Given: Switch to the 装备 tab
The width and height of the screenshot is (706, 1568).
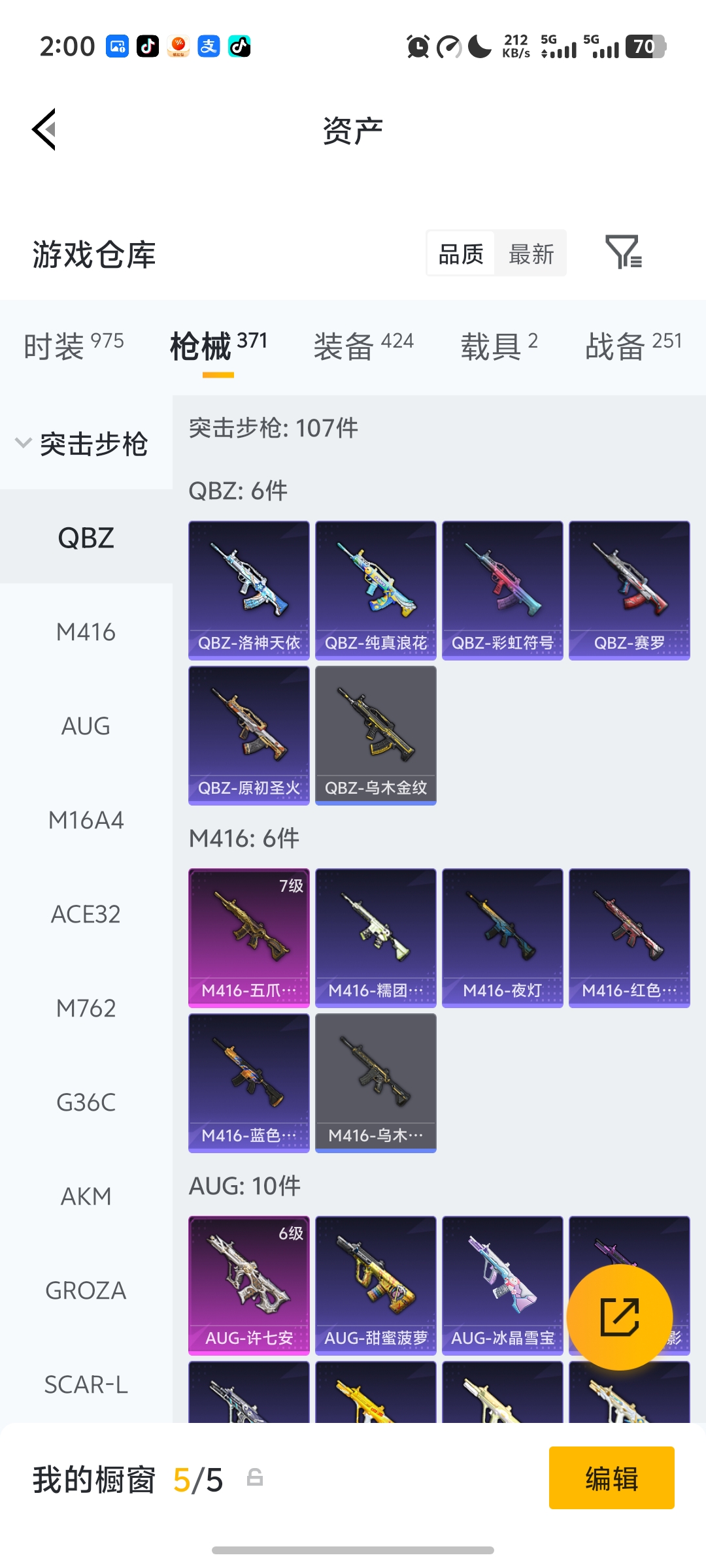Looking at the screenshot, I should [x=363, y=345].
